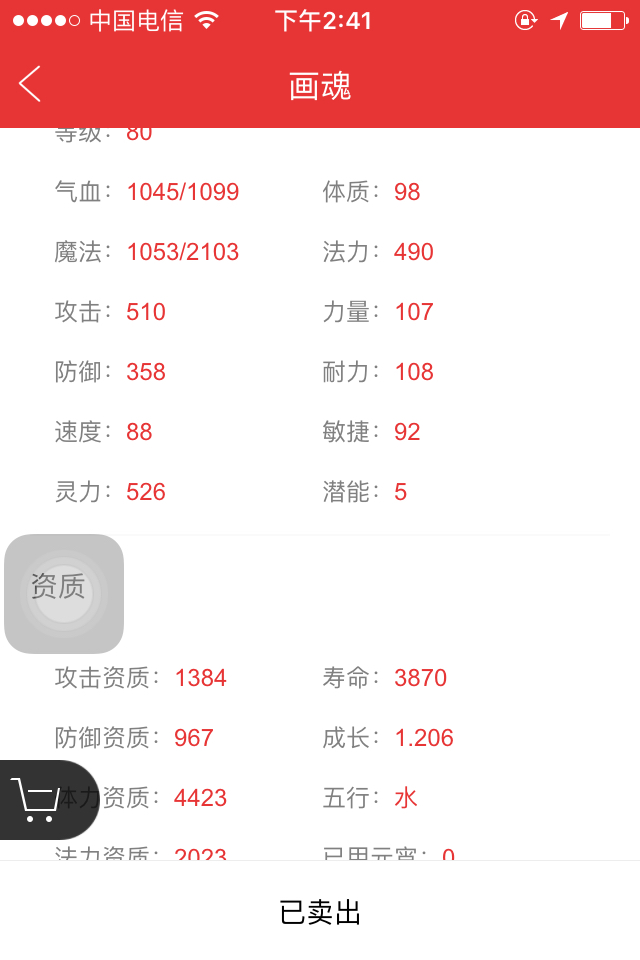This screenshot has width=640, height=960.
Task: Tap the 已卖出 button
Action: point(320,912)
